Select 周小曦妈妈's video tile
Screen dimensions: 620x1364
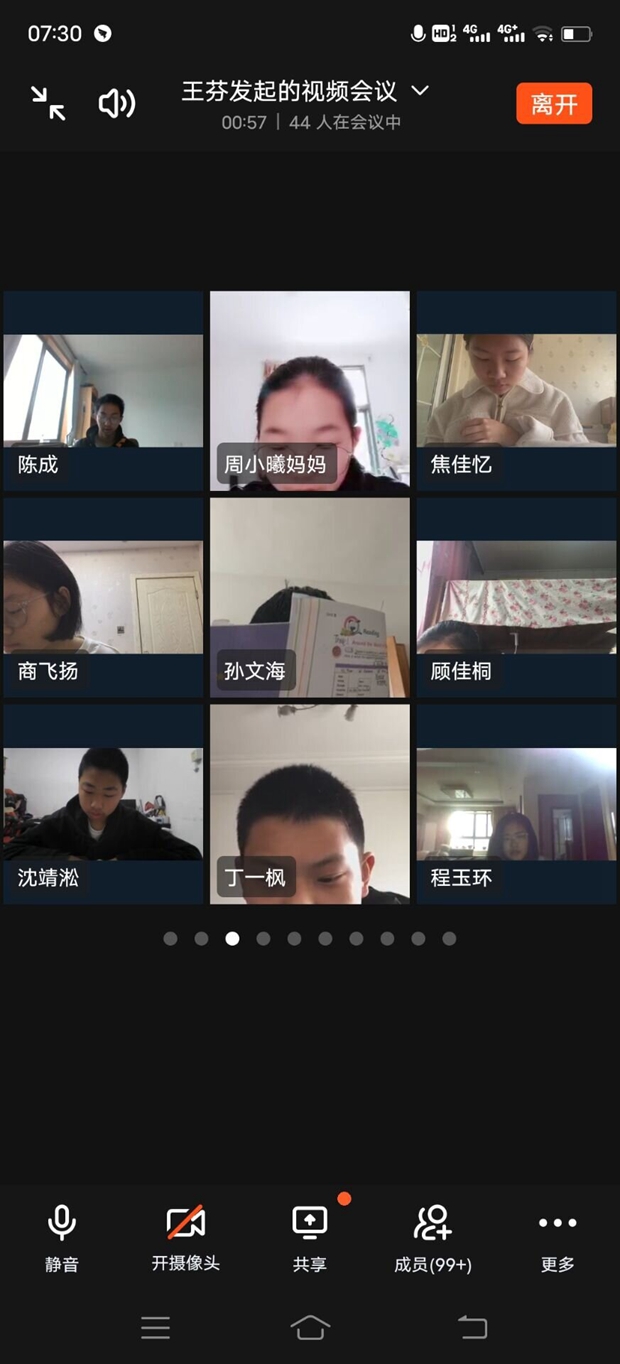click(x=310, y=391)
